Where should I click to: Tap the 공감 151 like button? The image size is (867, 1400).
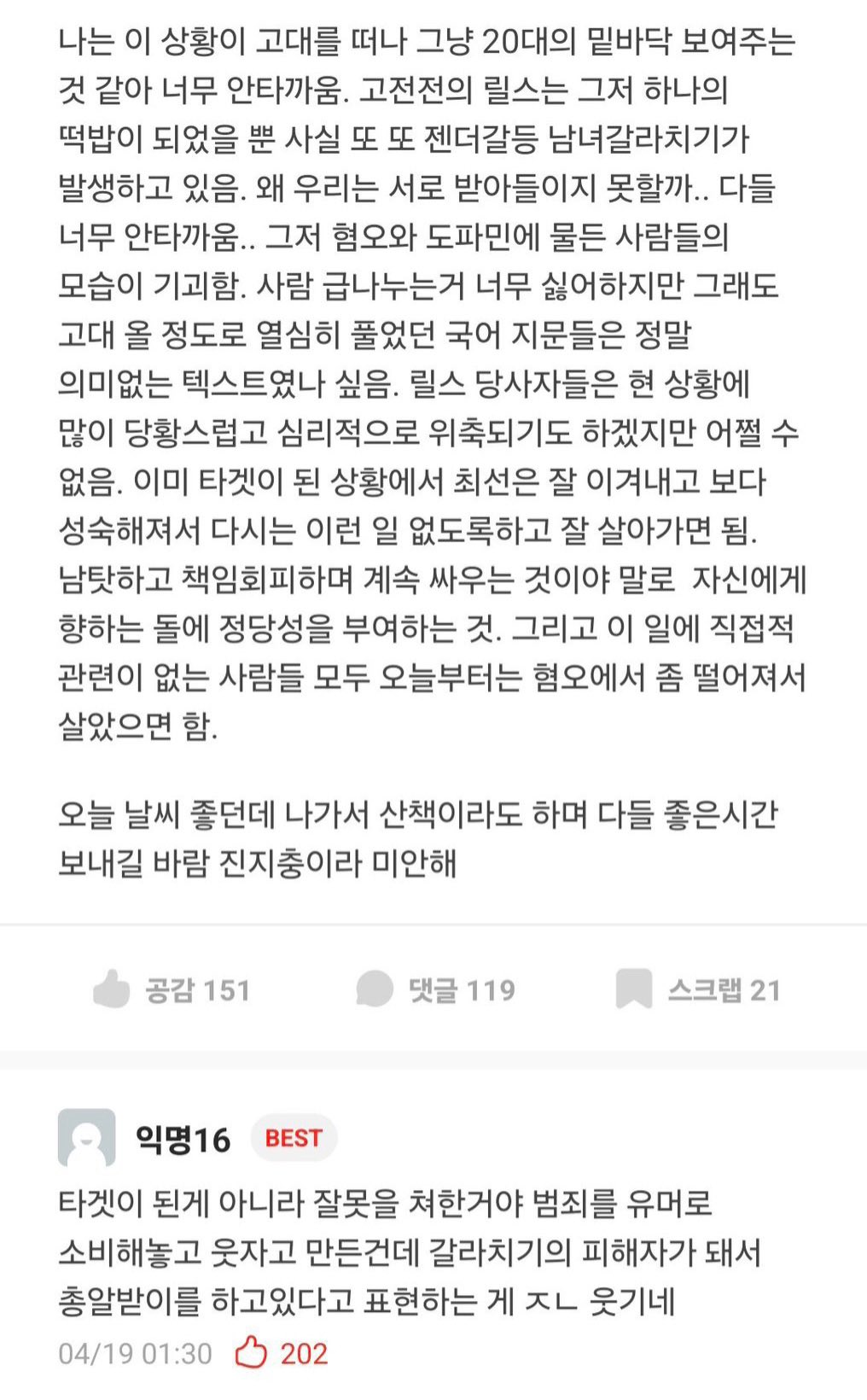point(171,989)
